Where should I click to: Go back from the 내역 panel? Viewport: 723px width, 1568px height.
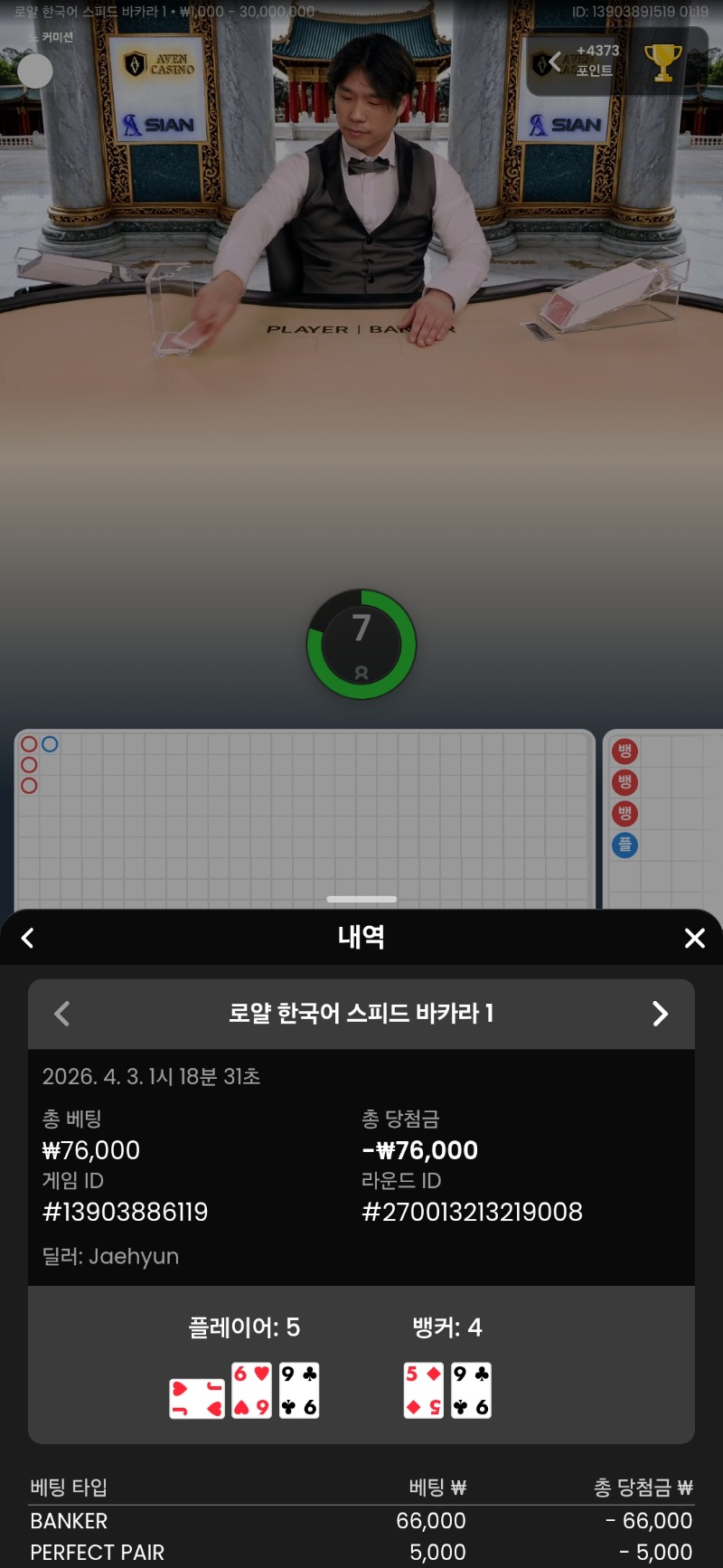pyautogui.click(x=28, y=939)
